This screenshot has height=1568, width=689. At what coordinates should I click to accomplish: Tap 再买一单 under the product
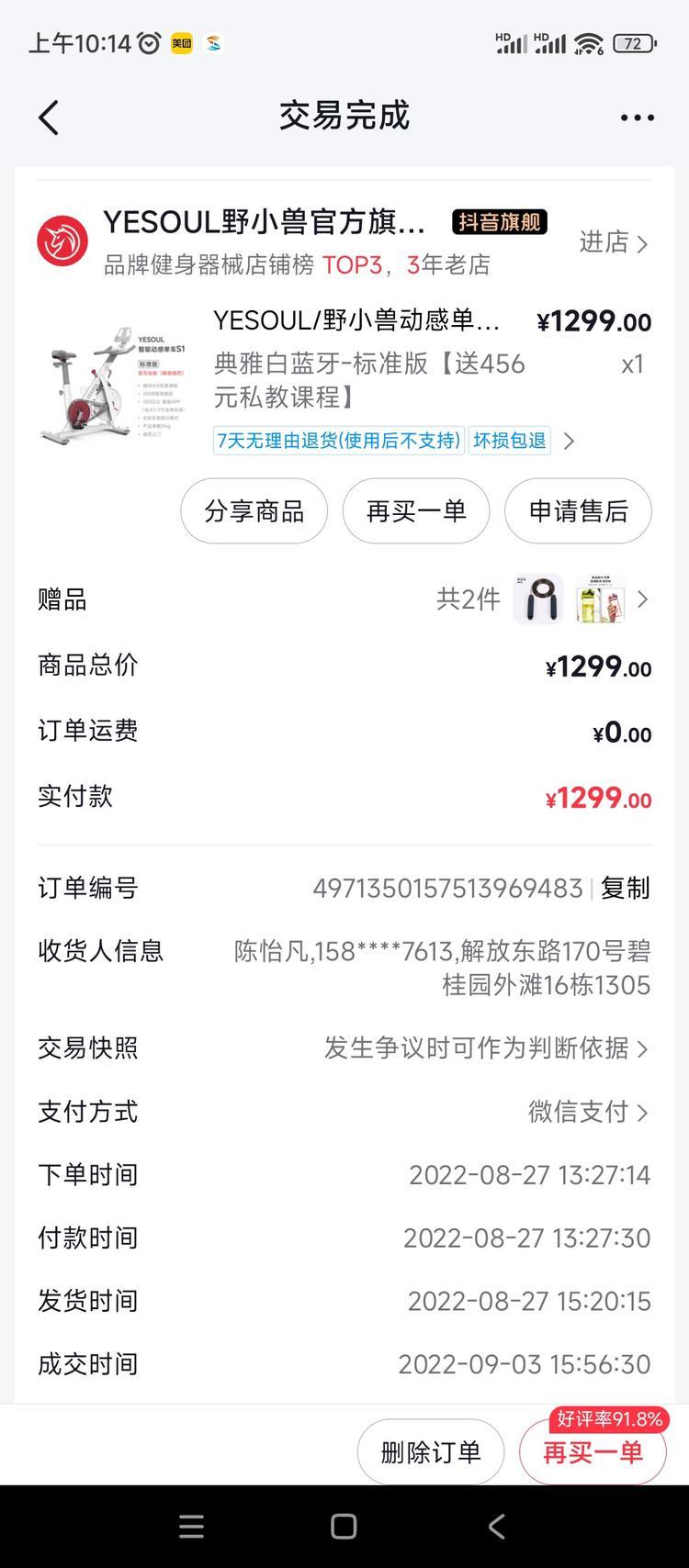coord(416,511)
